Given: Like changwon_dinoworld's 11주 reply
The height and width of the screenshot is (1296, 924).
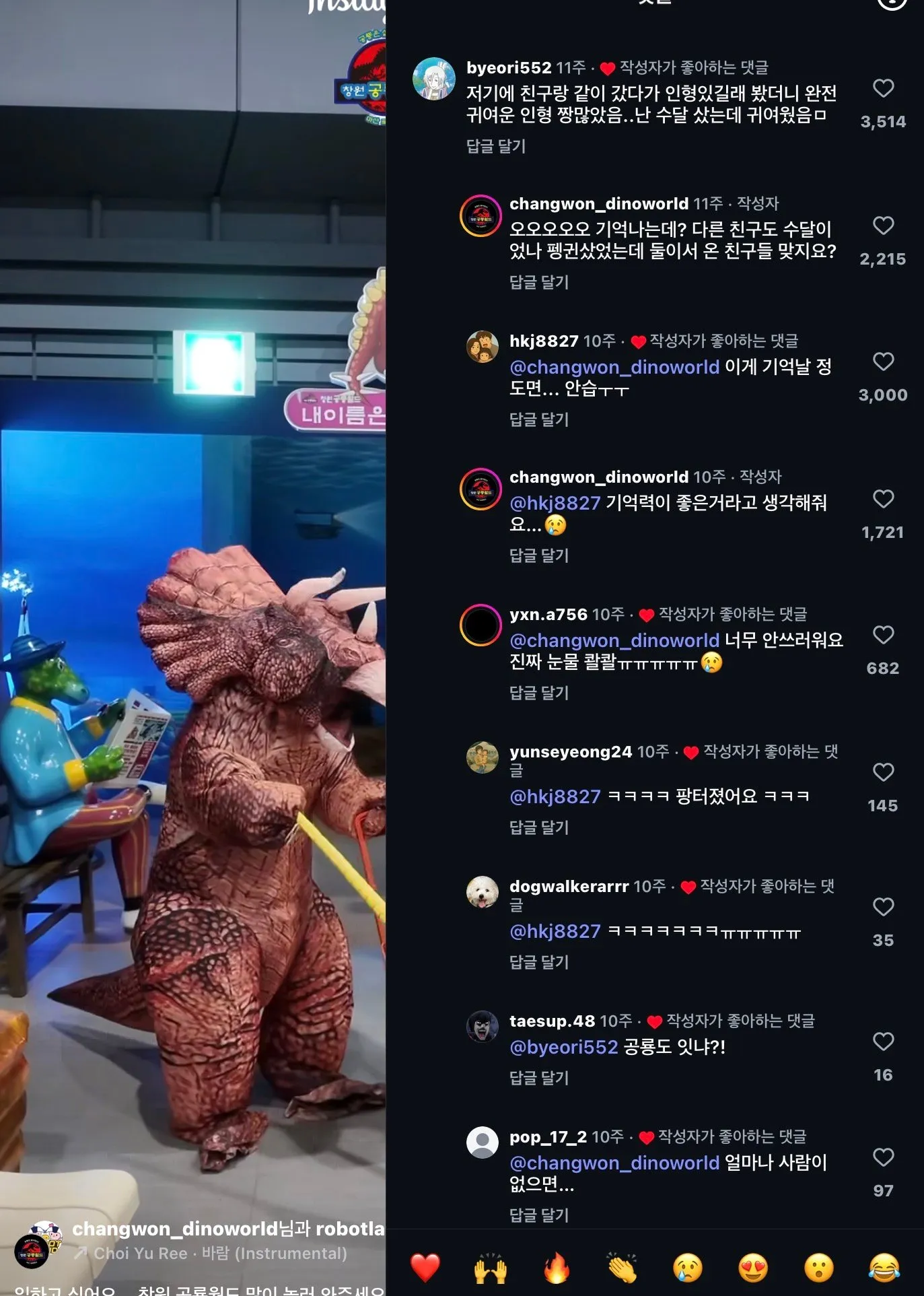Looking at the screenshot, I should [883, 226].
